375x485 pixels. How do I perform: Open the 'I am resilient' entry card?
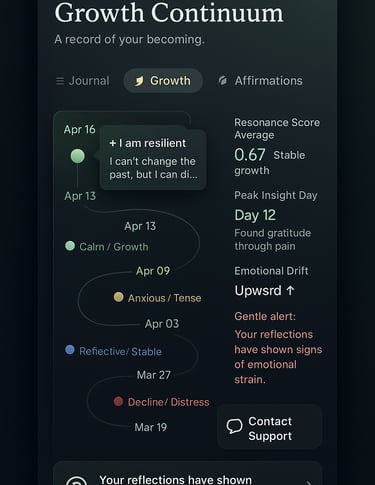(x=153, y=159)
